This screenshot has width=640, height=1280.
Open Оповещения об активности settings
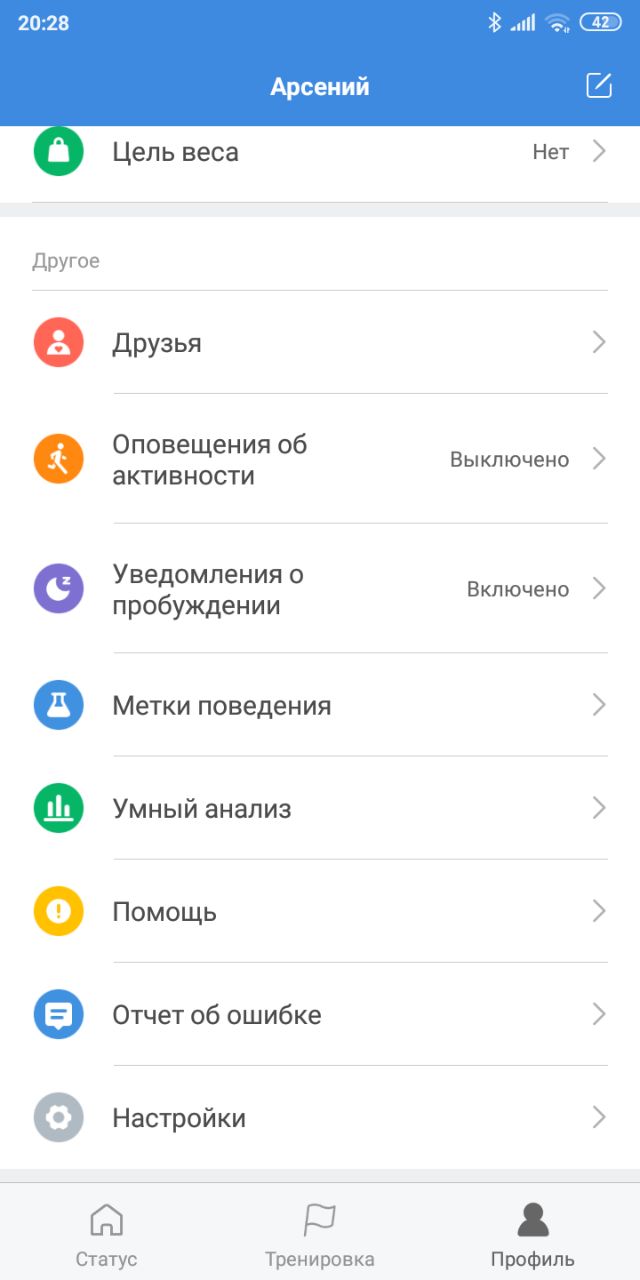pyautogui.click(x=320, y=459)
